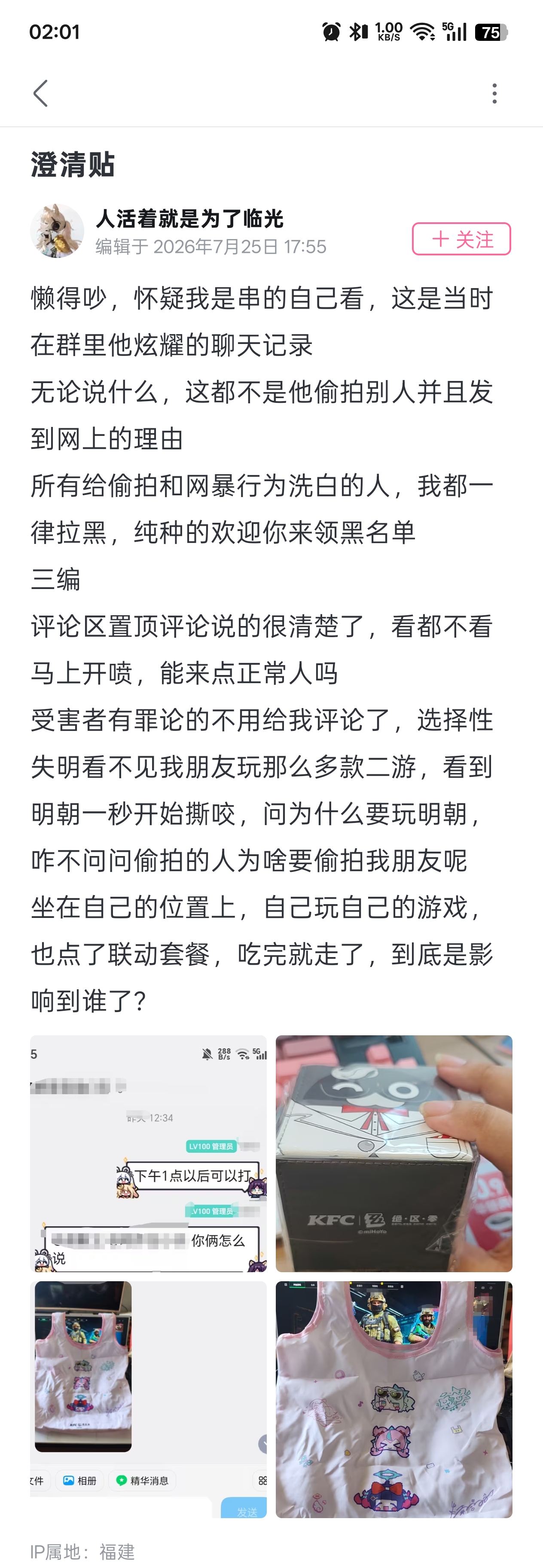The image size is (543, 1568).
Task: Tap the 关注 follow button
Action: [461, 239]
